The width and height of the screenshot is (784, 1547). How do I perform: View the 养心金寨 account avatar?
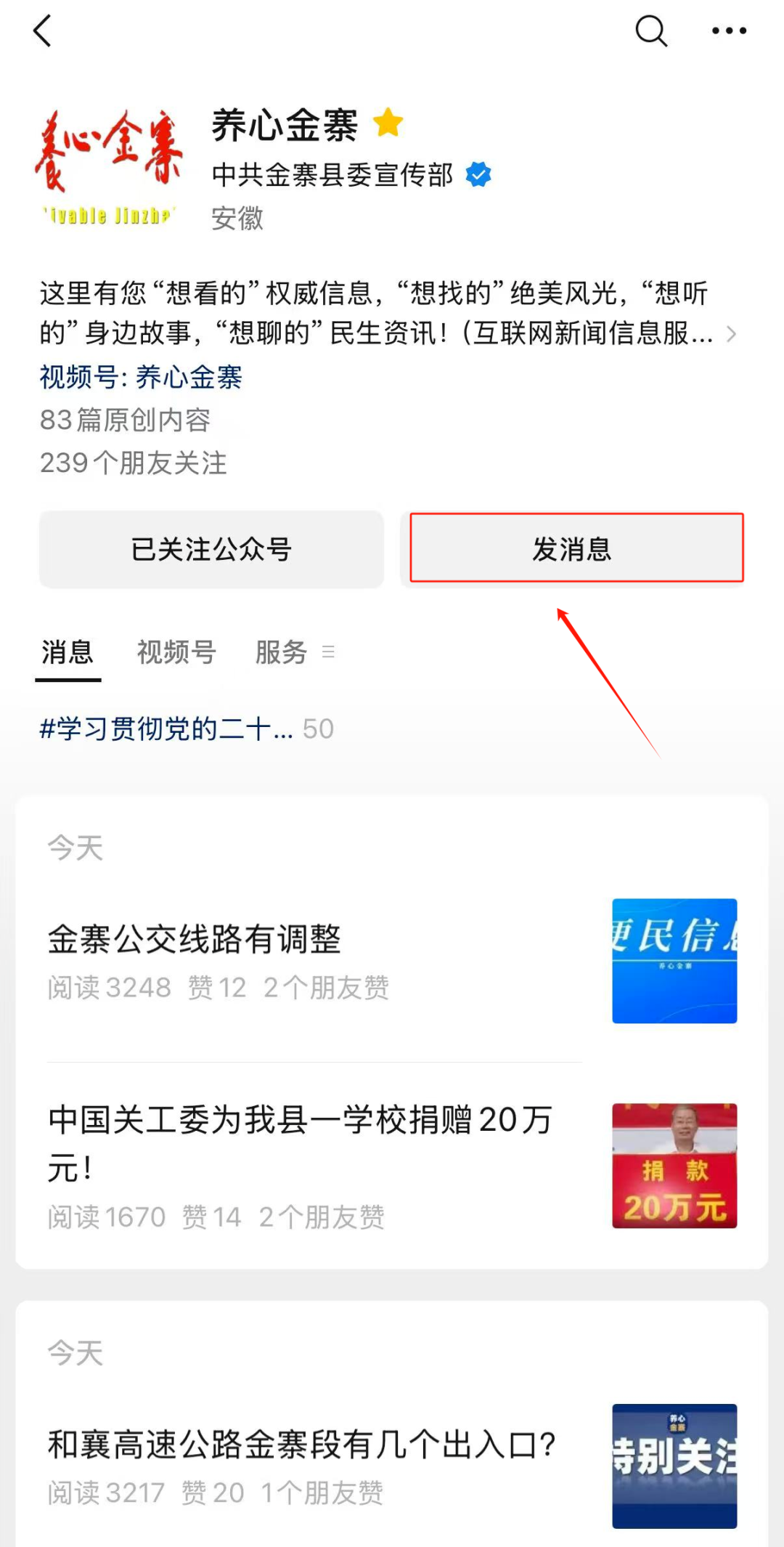tap(109, 167)
